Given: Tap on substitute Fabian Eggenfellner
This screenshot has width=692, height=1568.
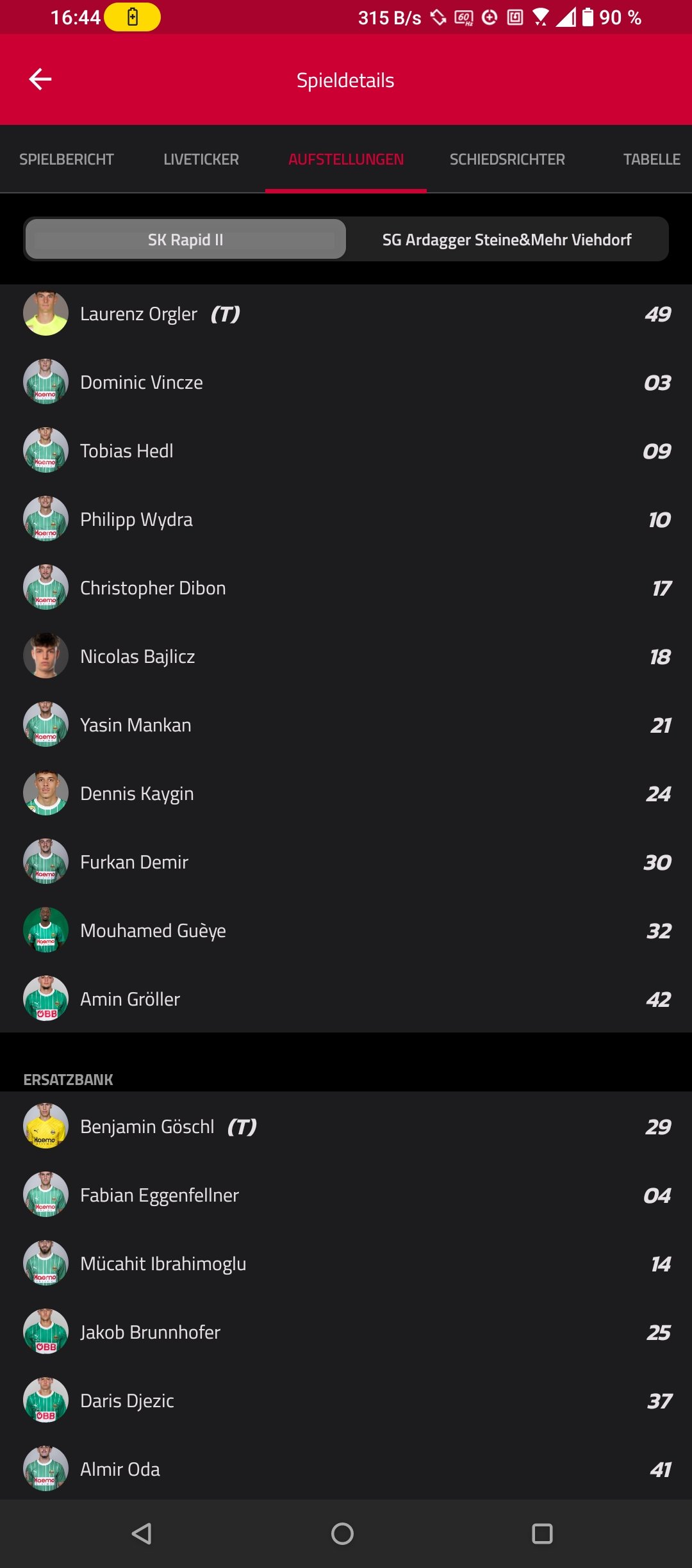Looking at the screenshot, I should pos(346,1195).
